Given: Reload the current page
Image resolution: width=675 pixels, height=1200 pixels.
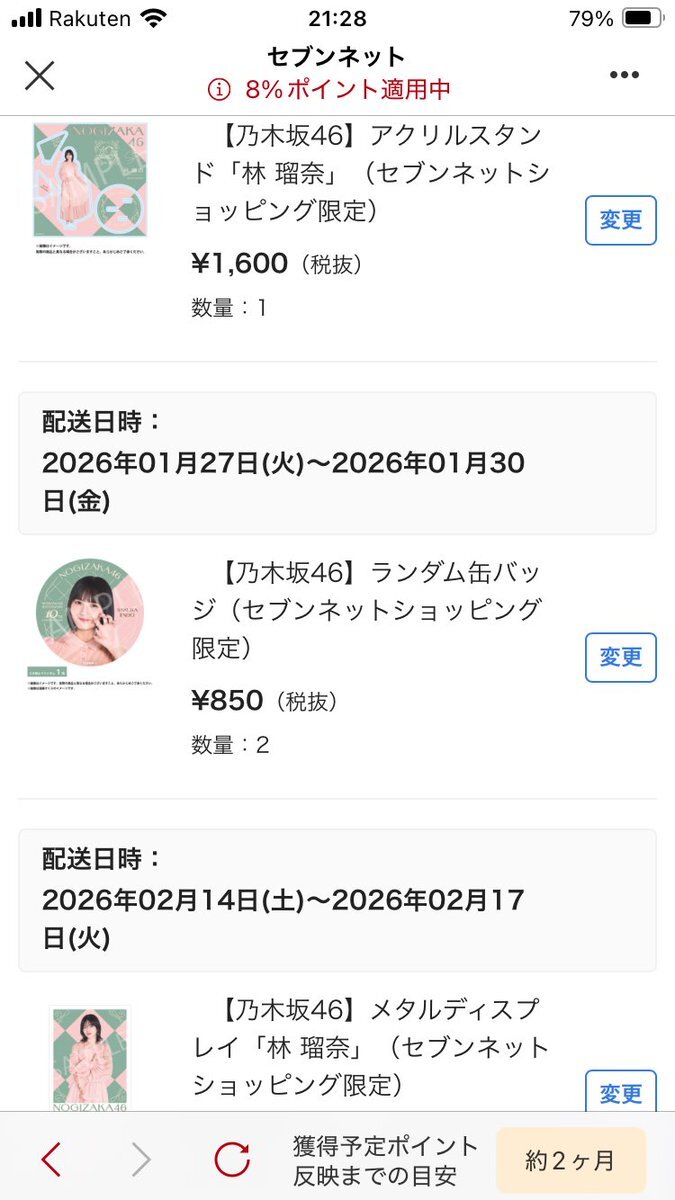Looking at the screenshot, I should [x=232, y=1160].
